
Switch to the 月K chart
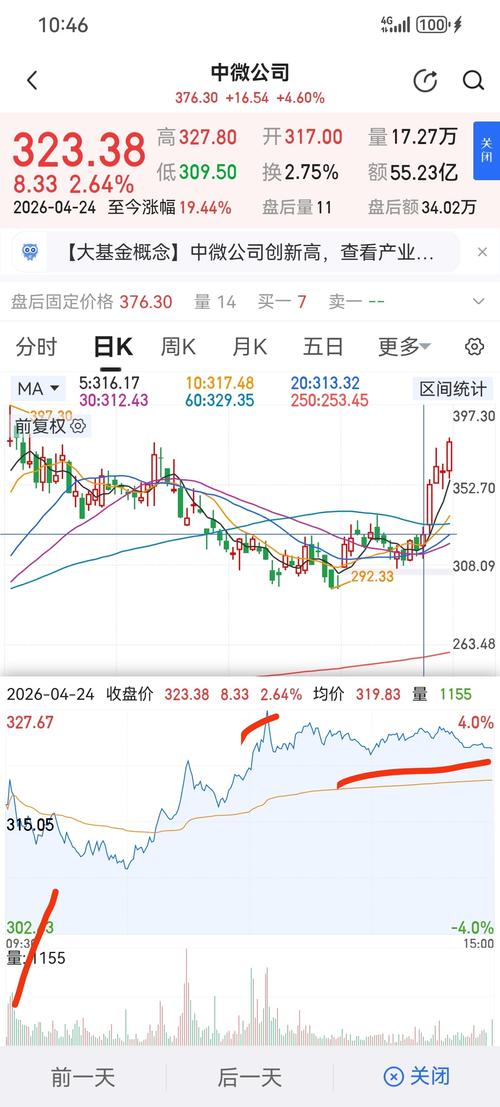coord(250,347)
